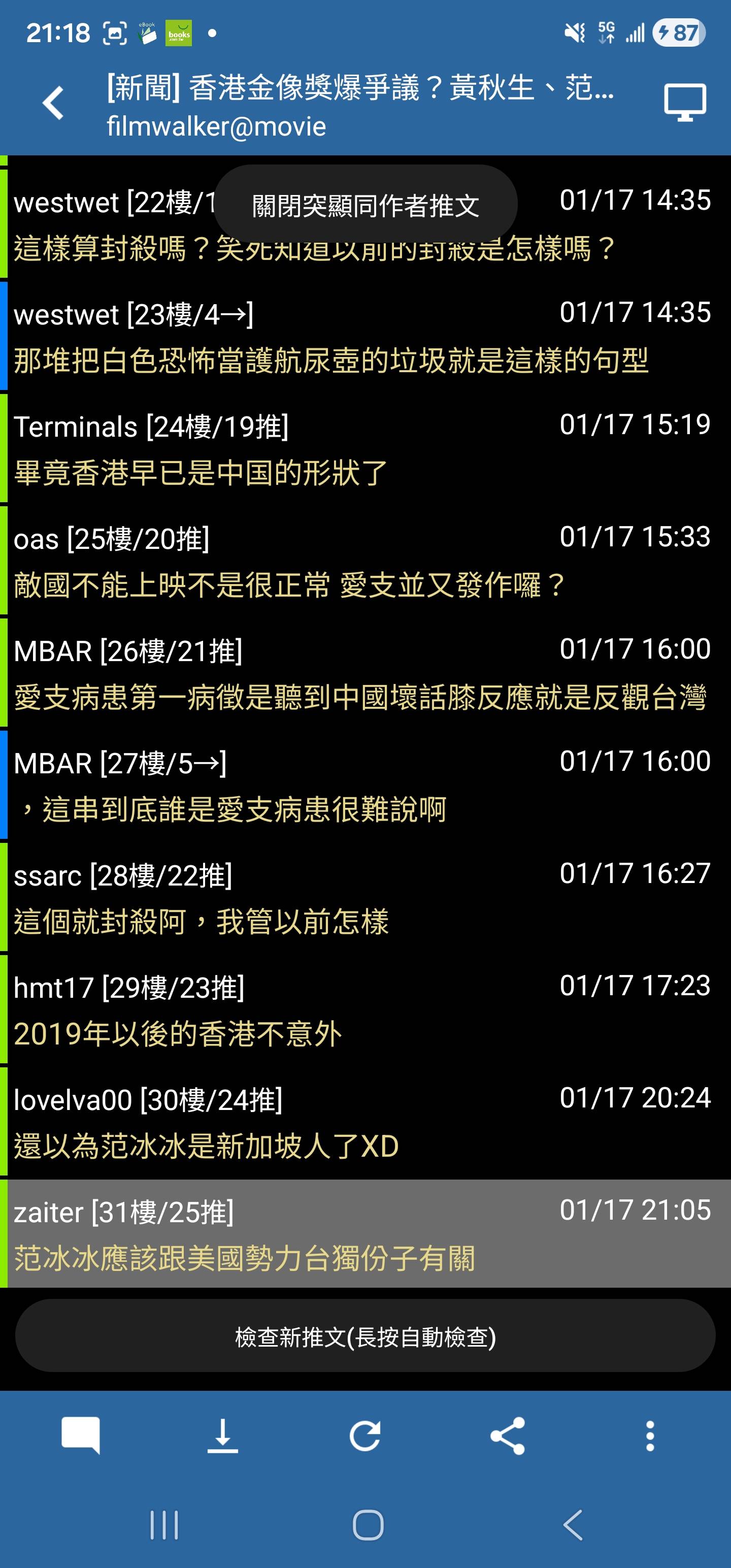Tap westwet's comment on floor 23

point(365,336)
